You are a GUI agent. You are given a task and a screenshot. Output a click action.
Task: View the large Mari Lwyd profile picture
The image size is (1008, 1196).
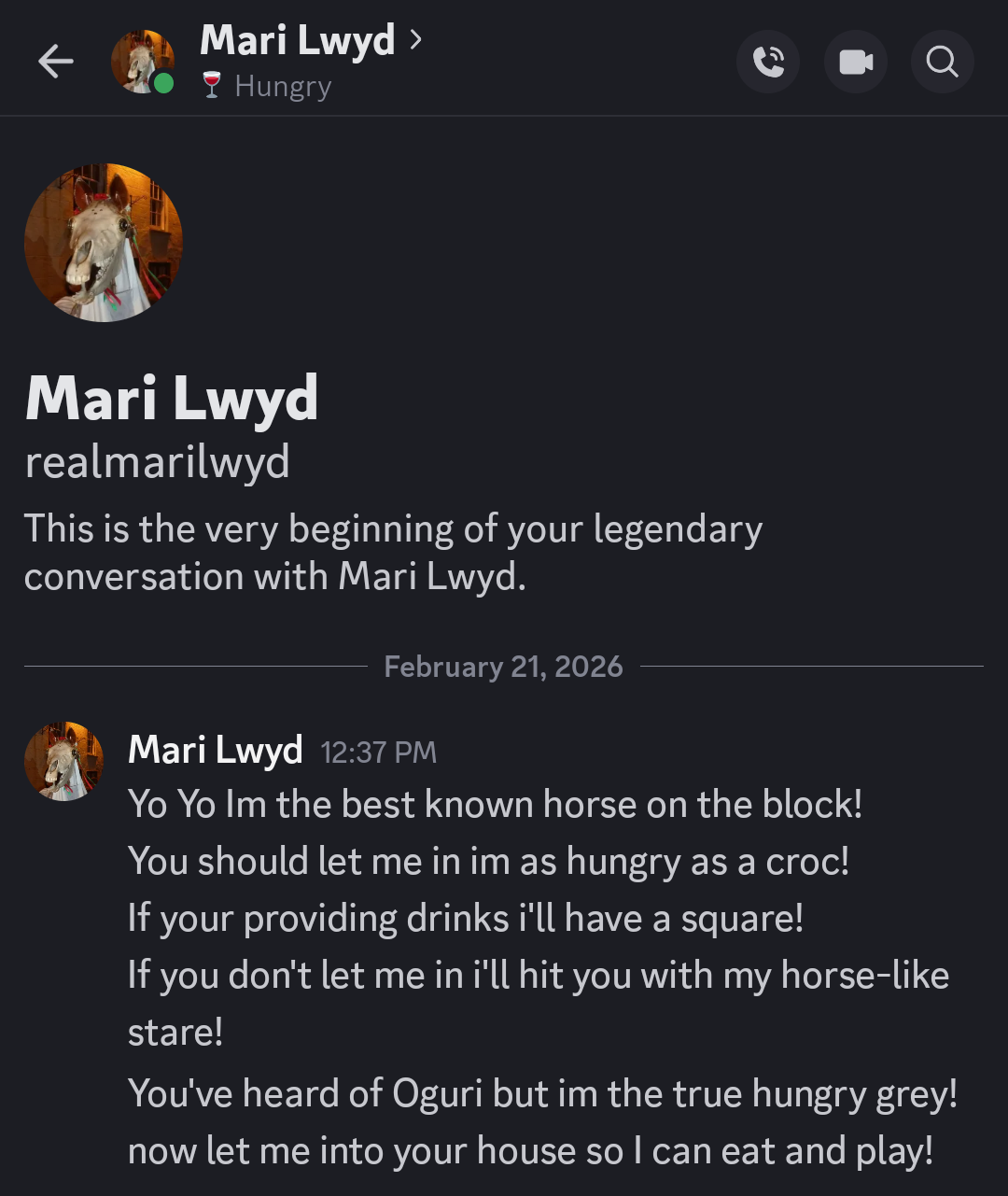point(104,243)
